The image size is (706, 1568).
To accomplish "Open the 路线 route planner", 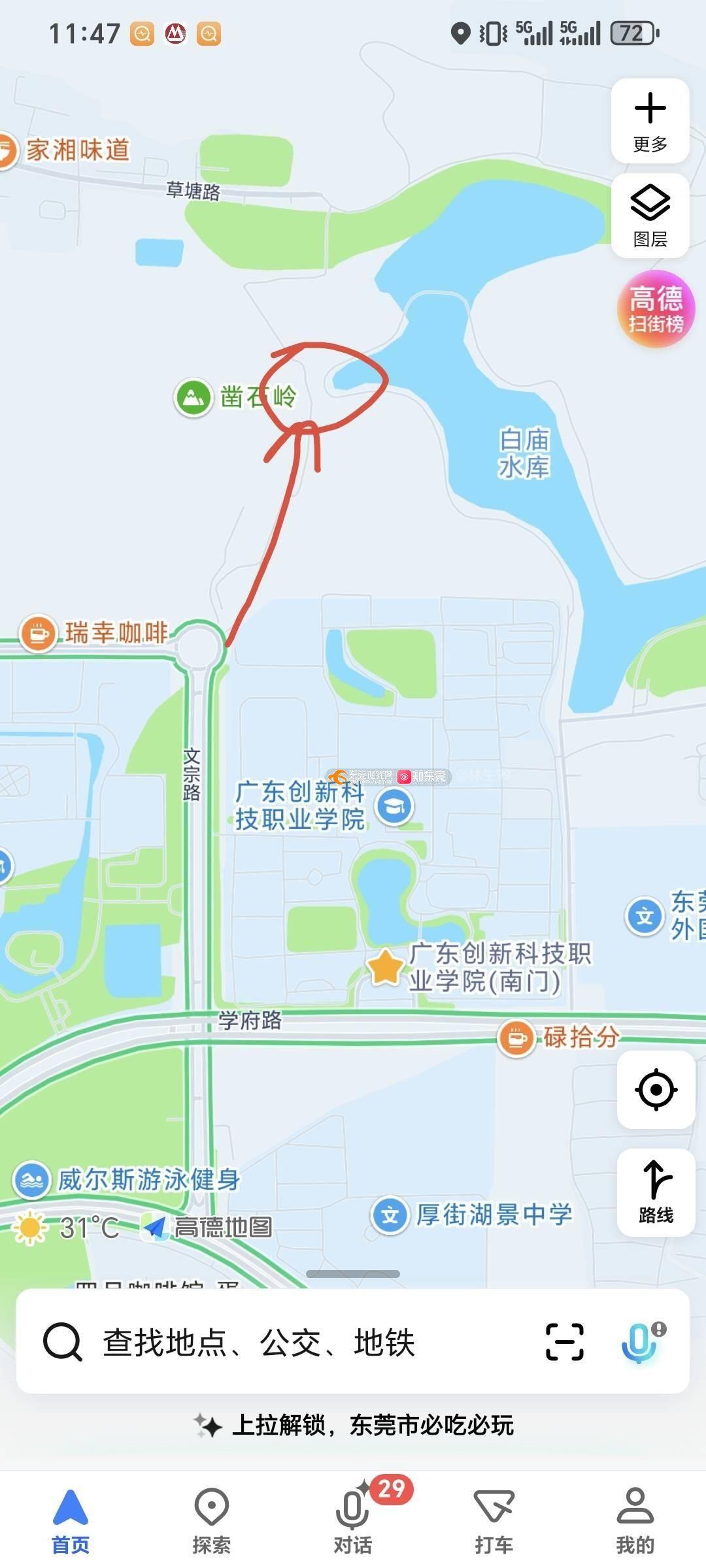I will tap(656, 1192).
